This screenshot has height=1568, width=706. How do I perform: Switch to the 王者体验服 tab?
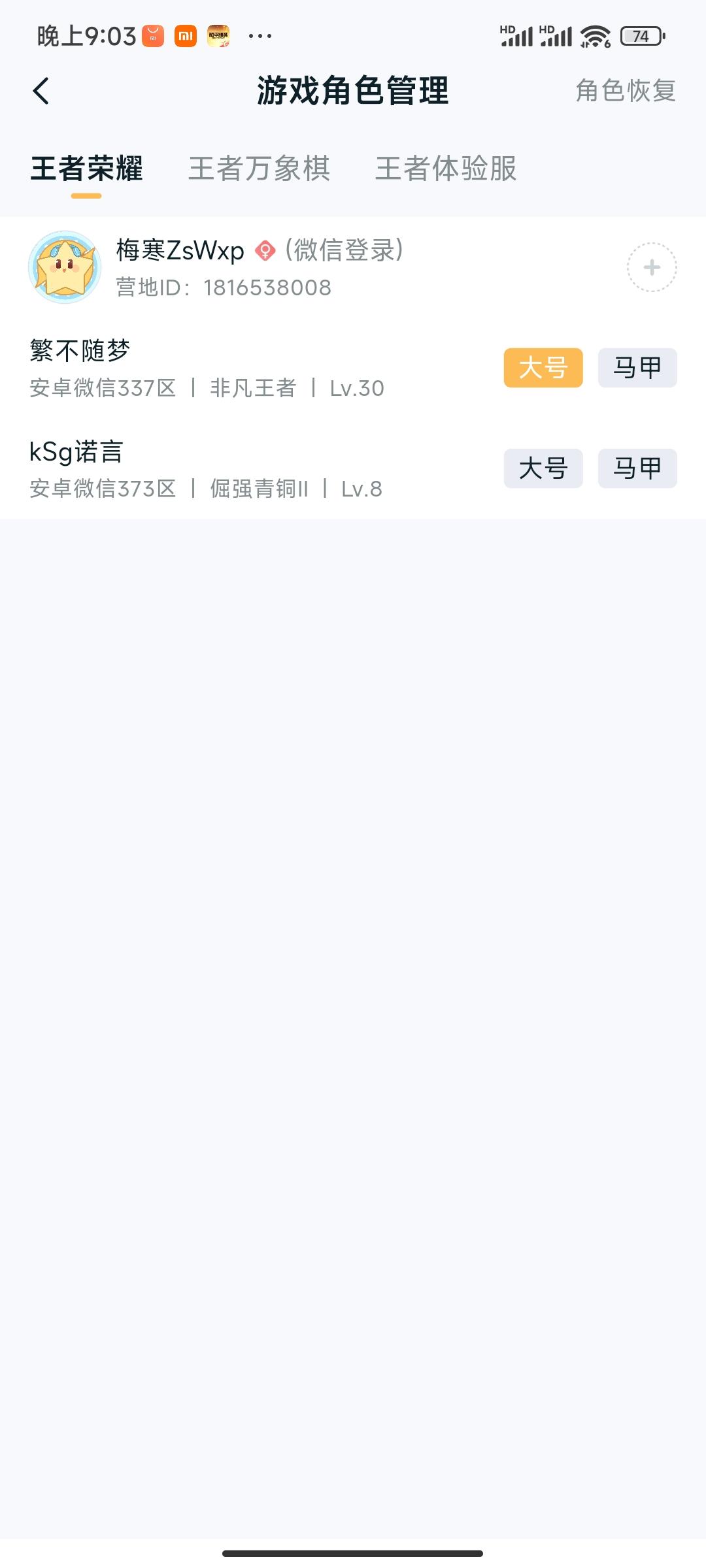446,169
